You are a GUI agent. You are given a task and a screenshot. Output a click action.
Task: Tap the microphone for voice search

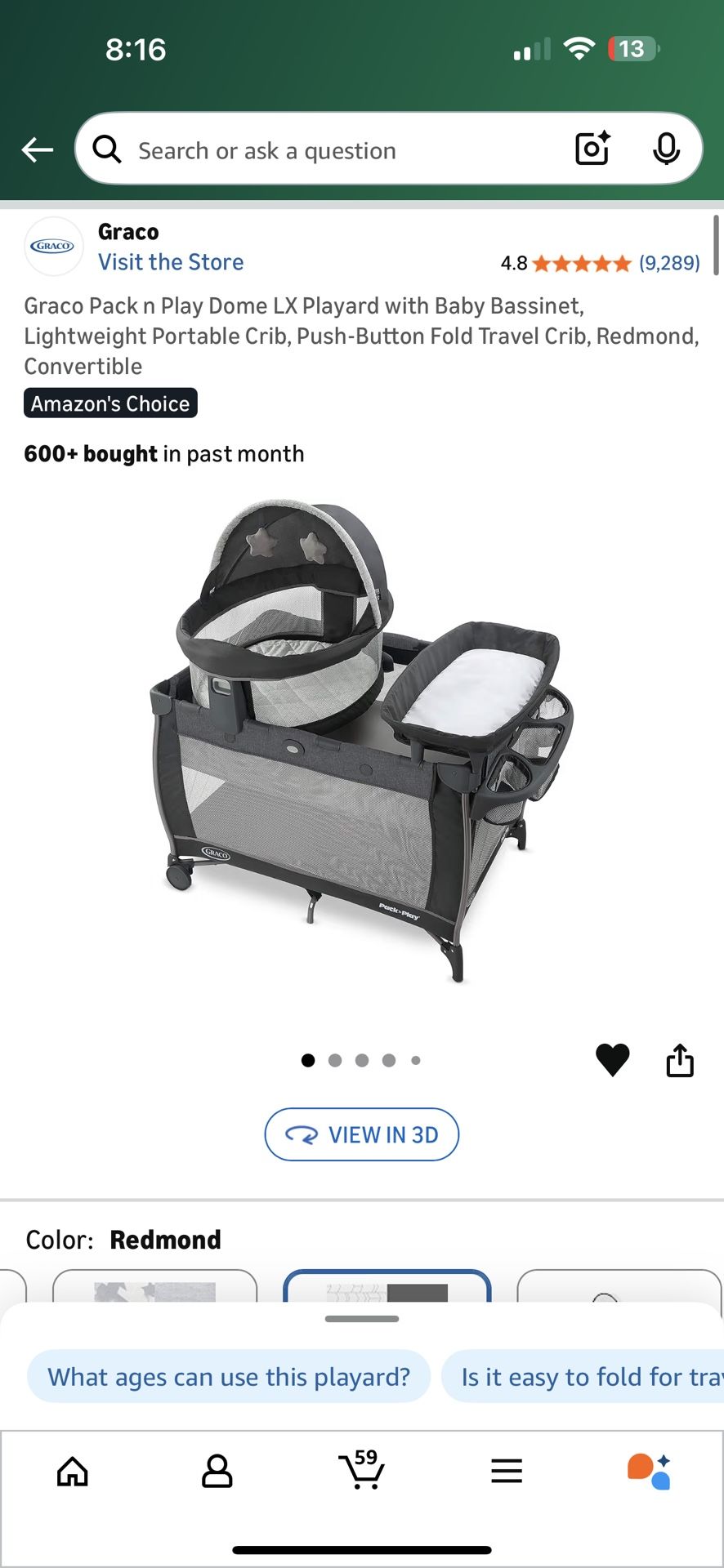coord(668,149)
